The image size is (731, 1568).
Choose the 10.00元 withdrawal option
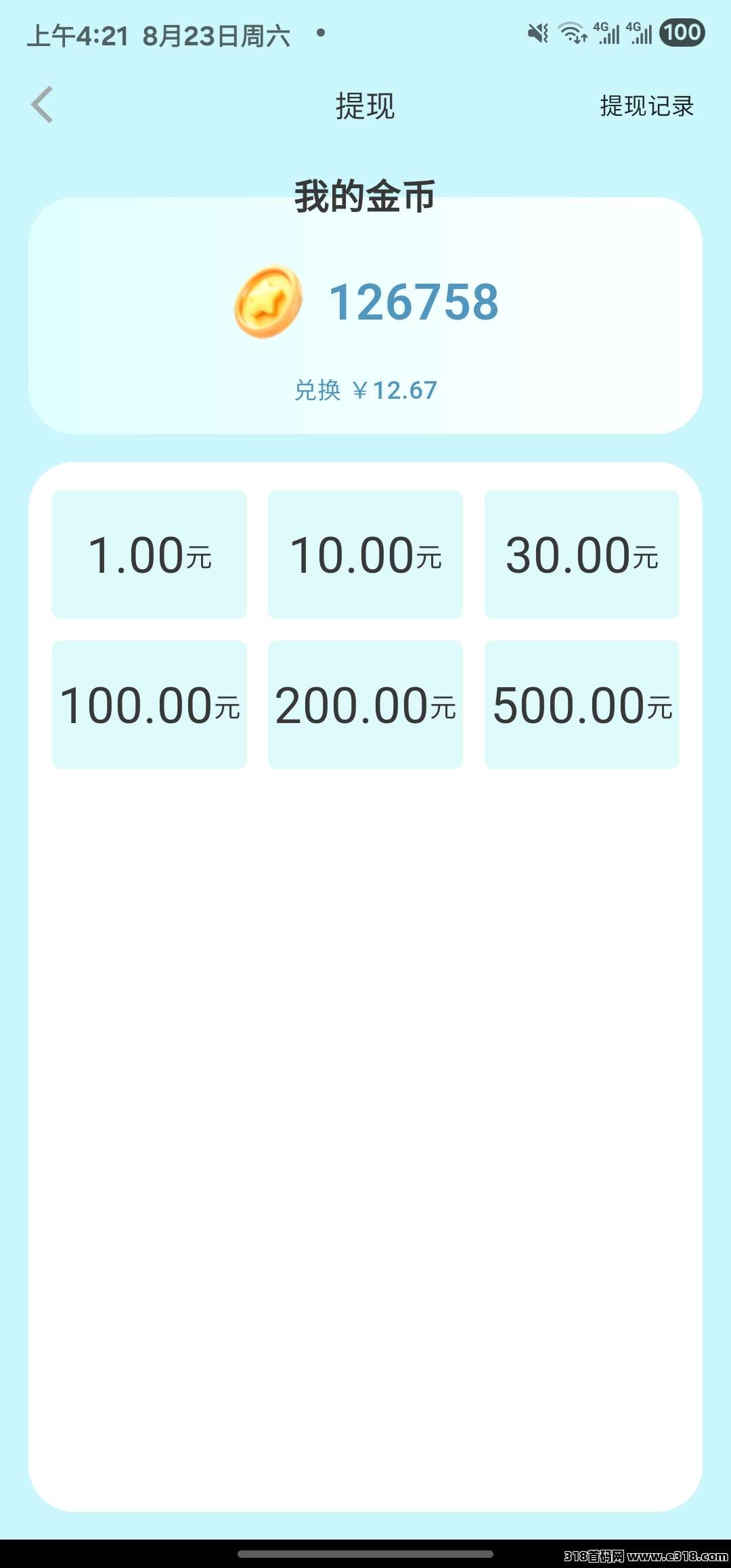pos(365,554)
